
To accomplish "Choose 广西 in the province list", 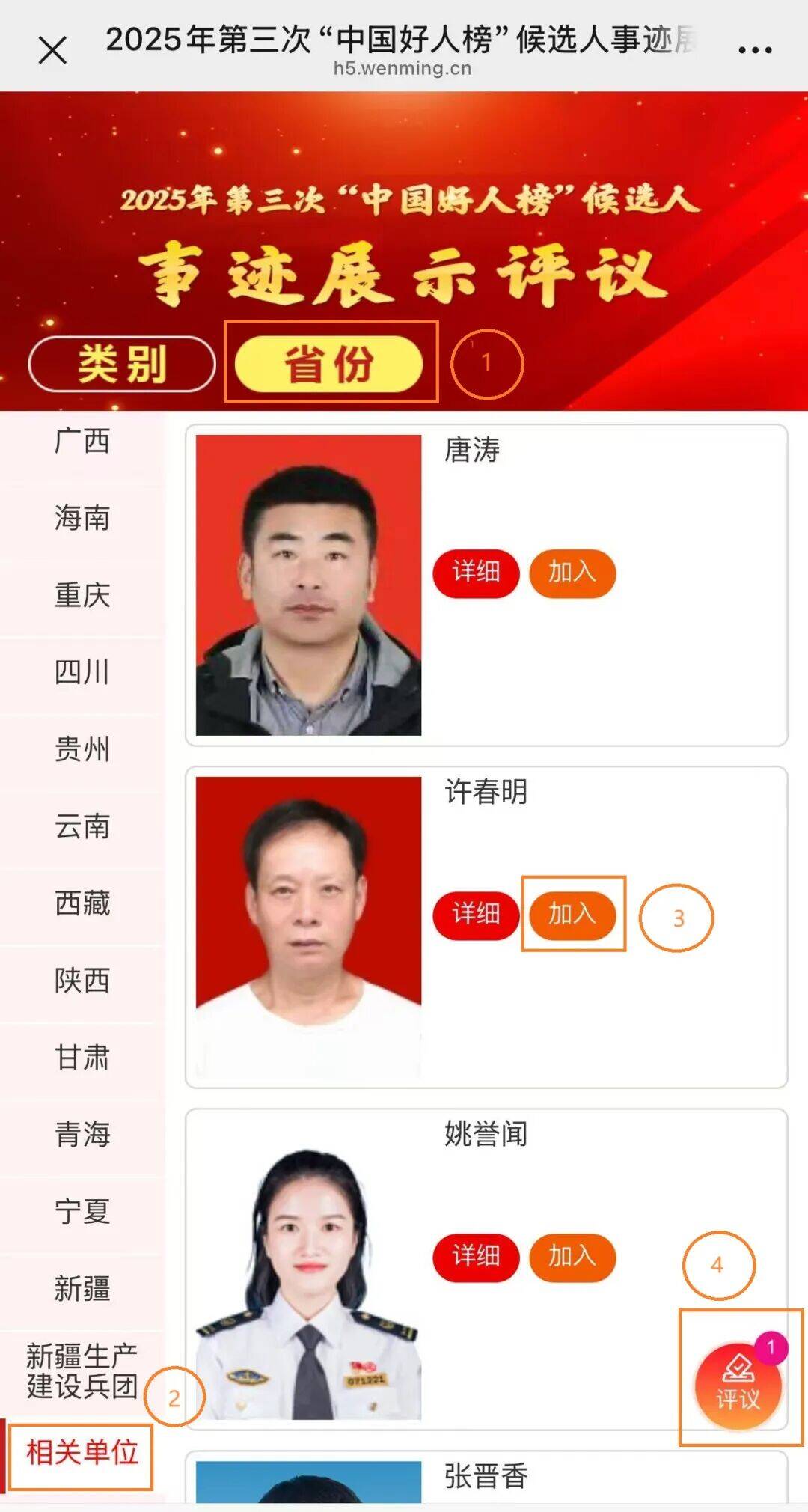I will coord(82,442).
